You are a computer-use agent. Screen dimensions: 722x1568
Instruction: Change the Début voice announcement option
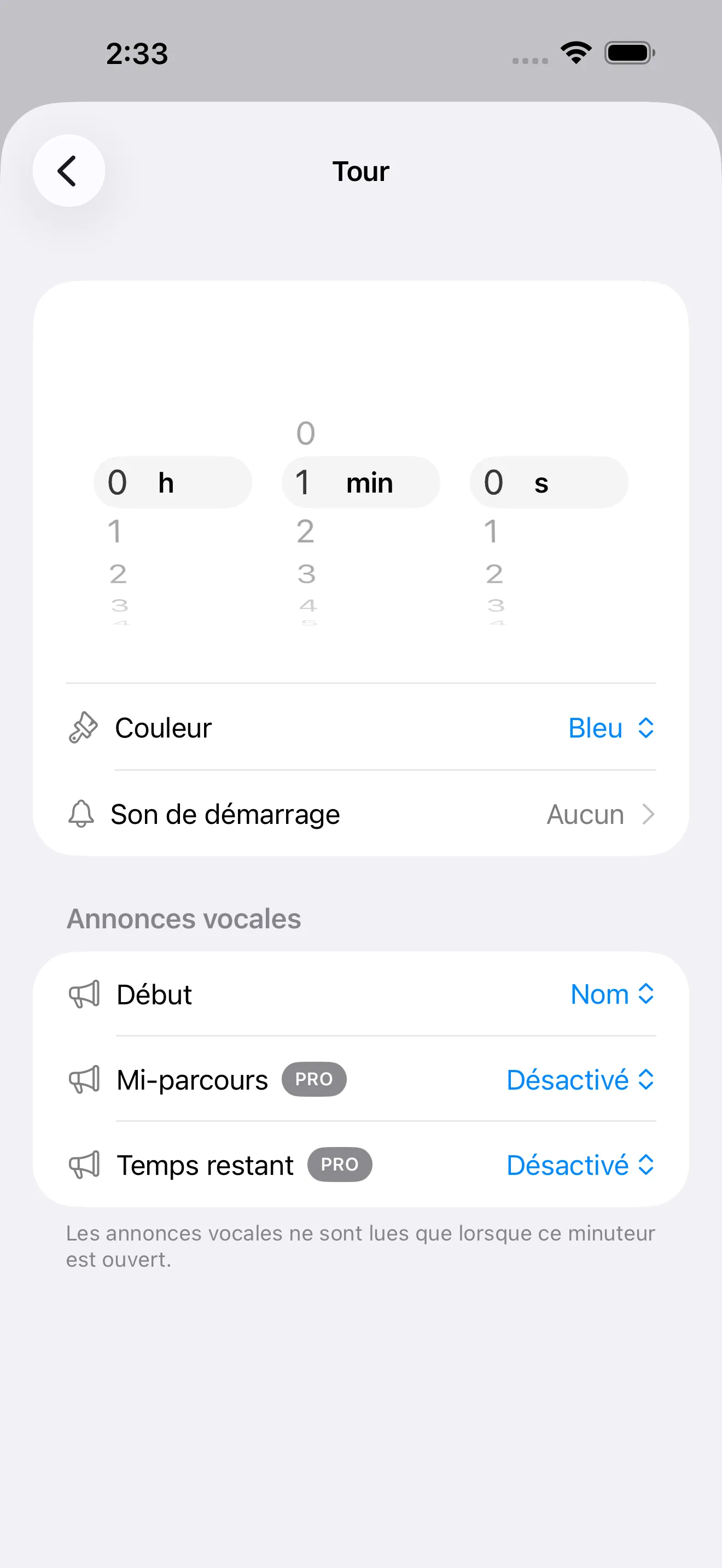coord(612,994)
